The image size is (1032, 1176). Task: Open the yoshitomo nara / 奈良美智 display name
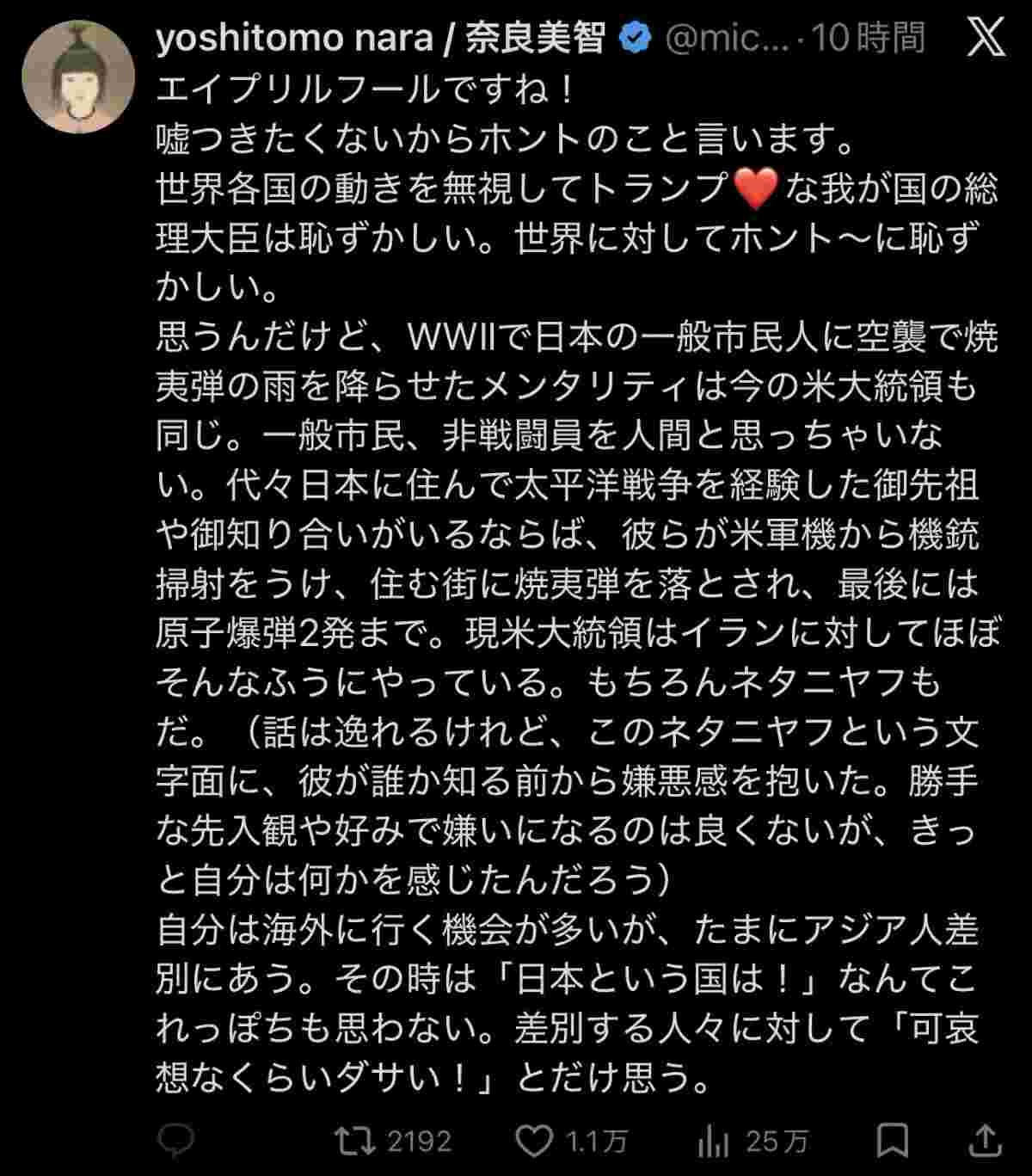379,39
